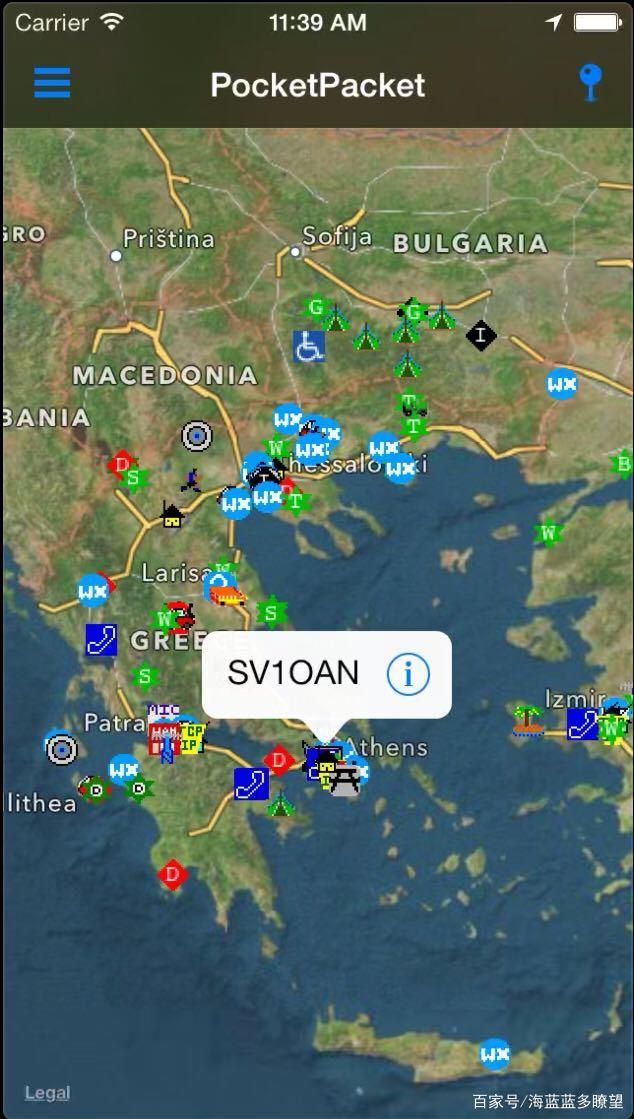Image resolution: width=634 pixels, height=1119 pixels.
Task: Select the palm tree island marker
Action: coord(526,719)
